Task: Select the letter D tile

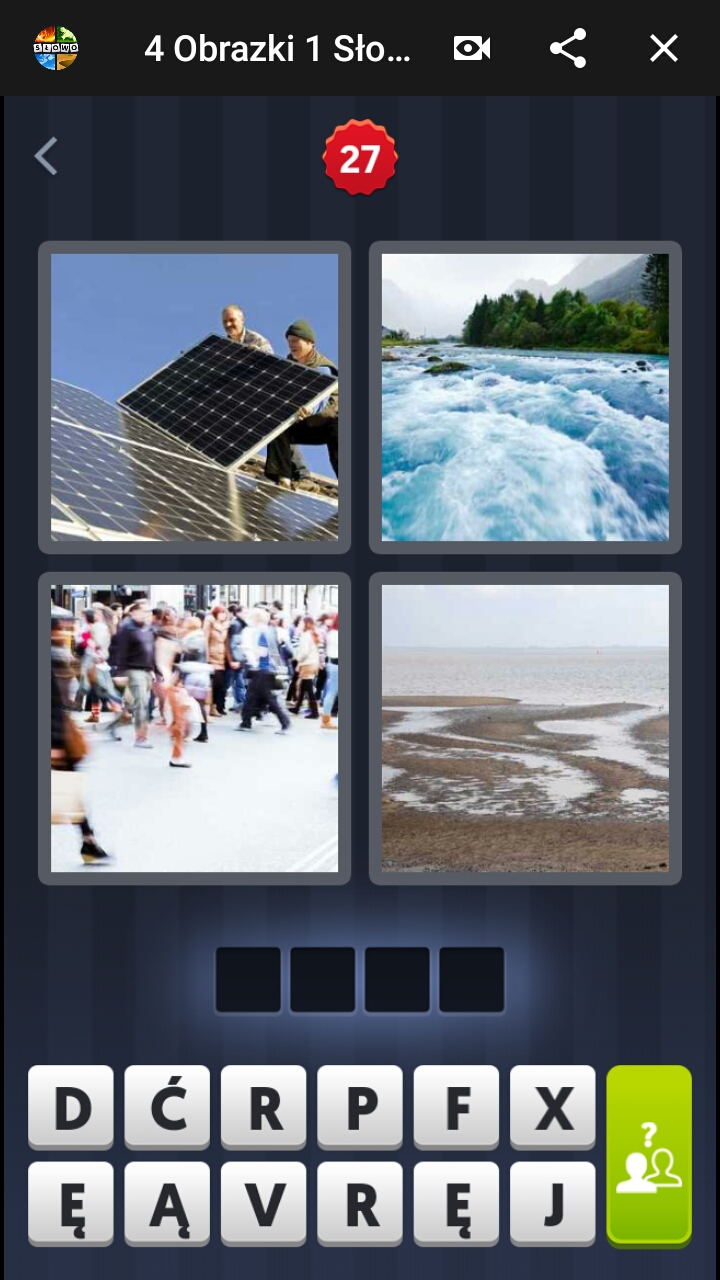Action: click(71, 1107)
